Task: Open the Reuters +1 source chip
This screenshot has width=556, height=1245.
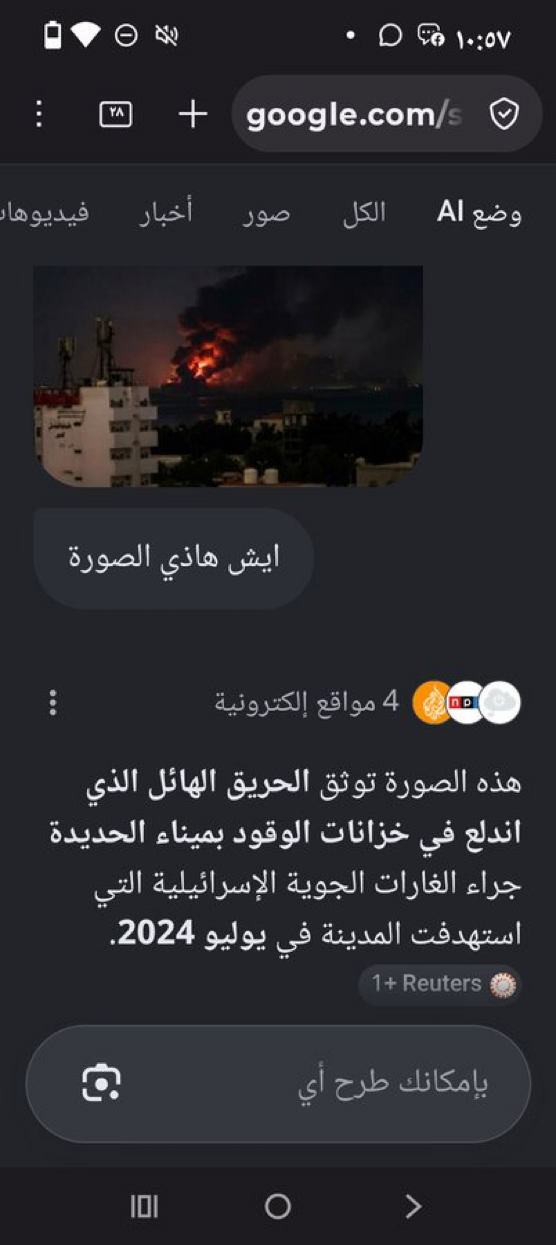Action: [441, 984]
